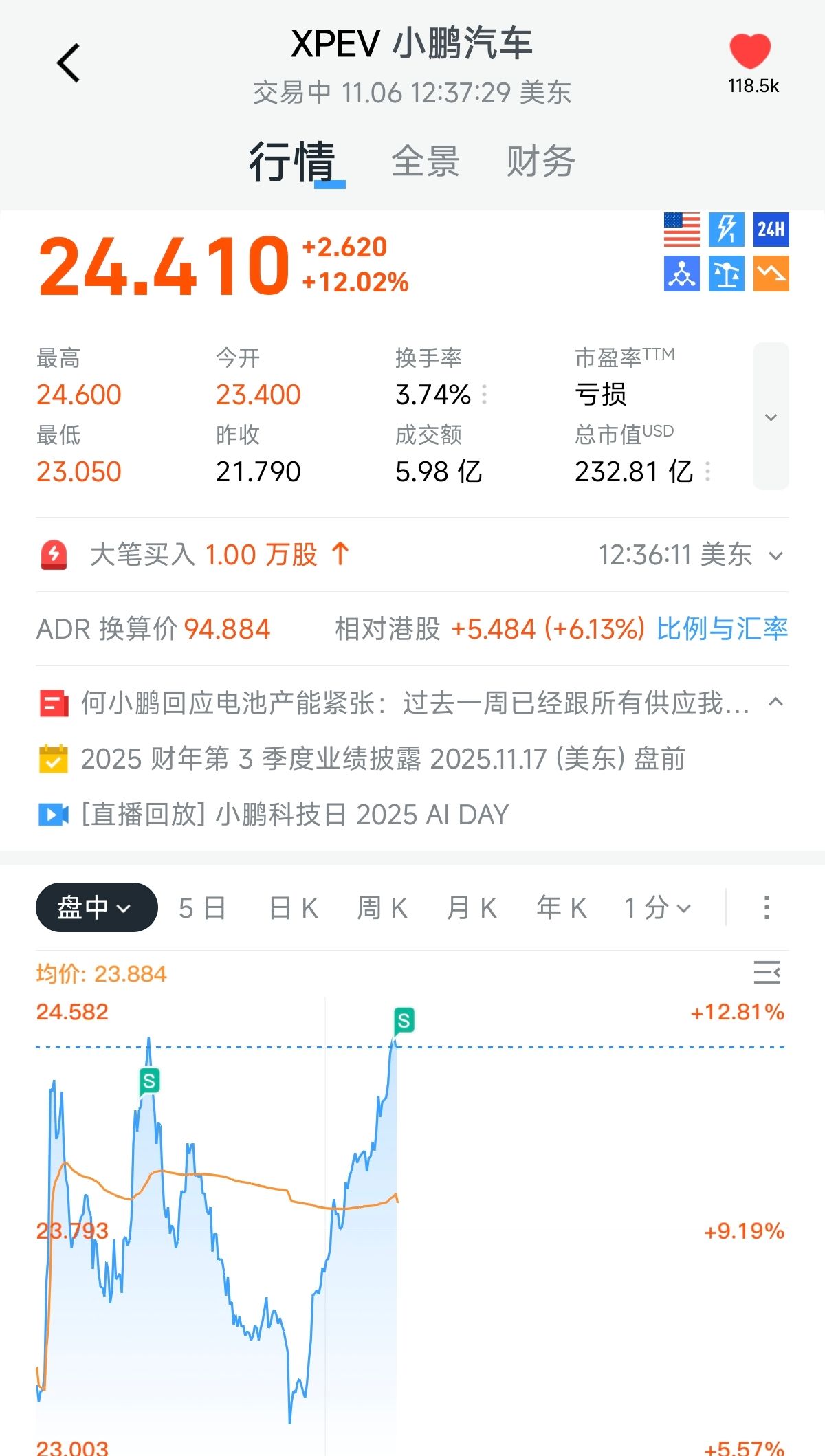Open the 盘中 chart period dropdown
825x1456 pixels.
click(96, 907)
